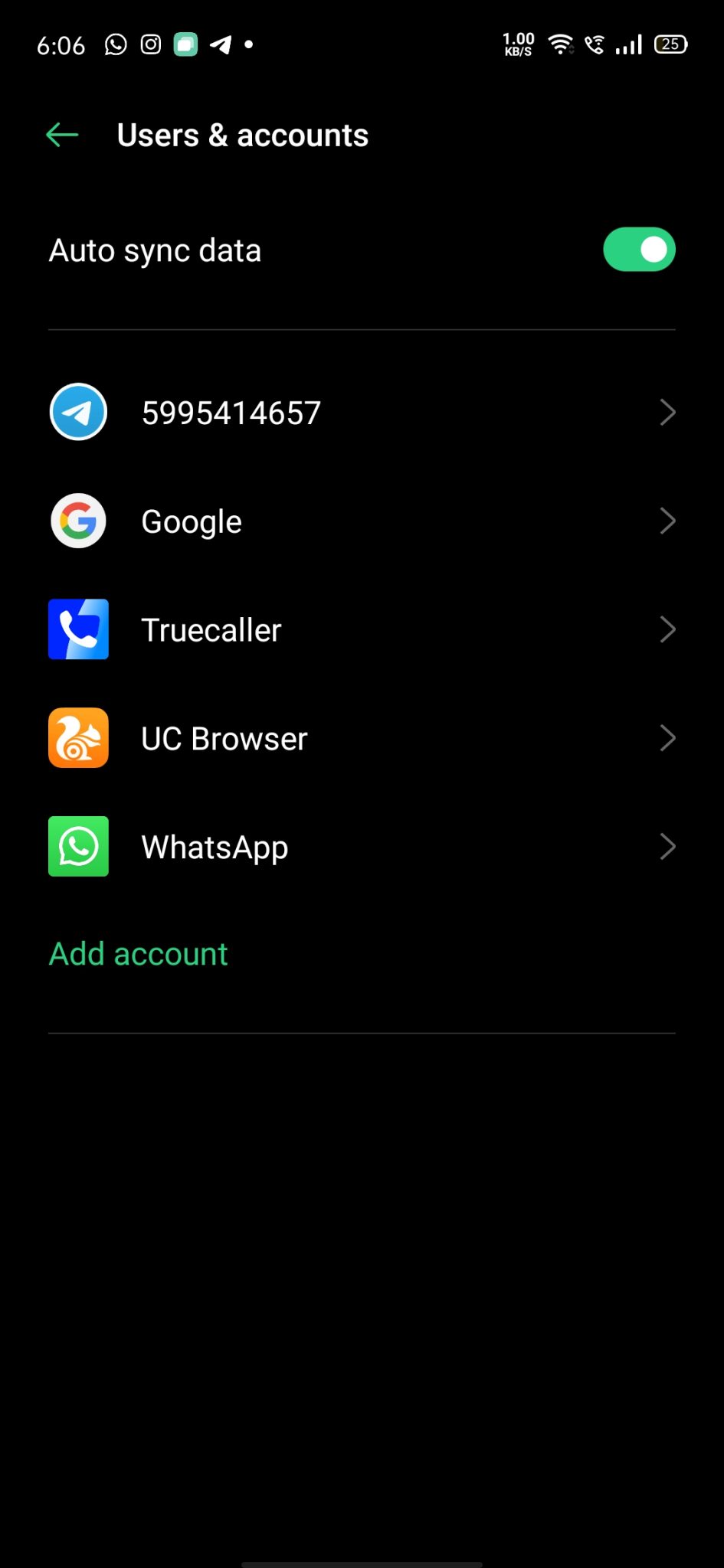Open the WhatsApp account chevron
The width and height of the screenshot is (724, 1568).
click(x=667, y=846)
